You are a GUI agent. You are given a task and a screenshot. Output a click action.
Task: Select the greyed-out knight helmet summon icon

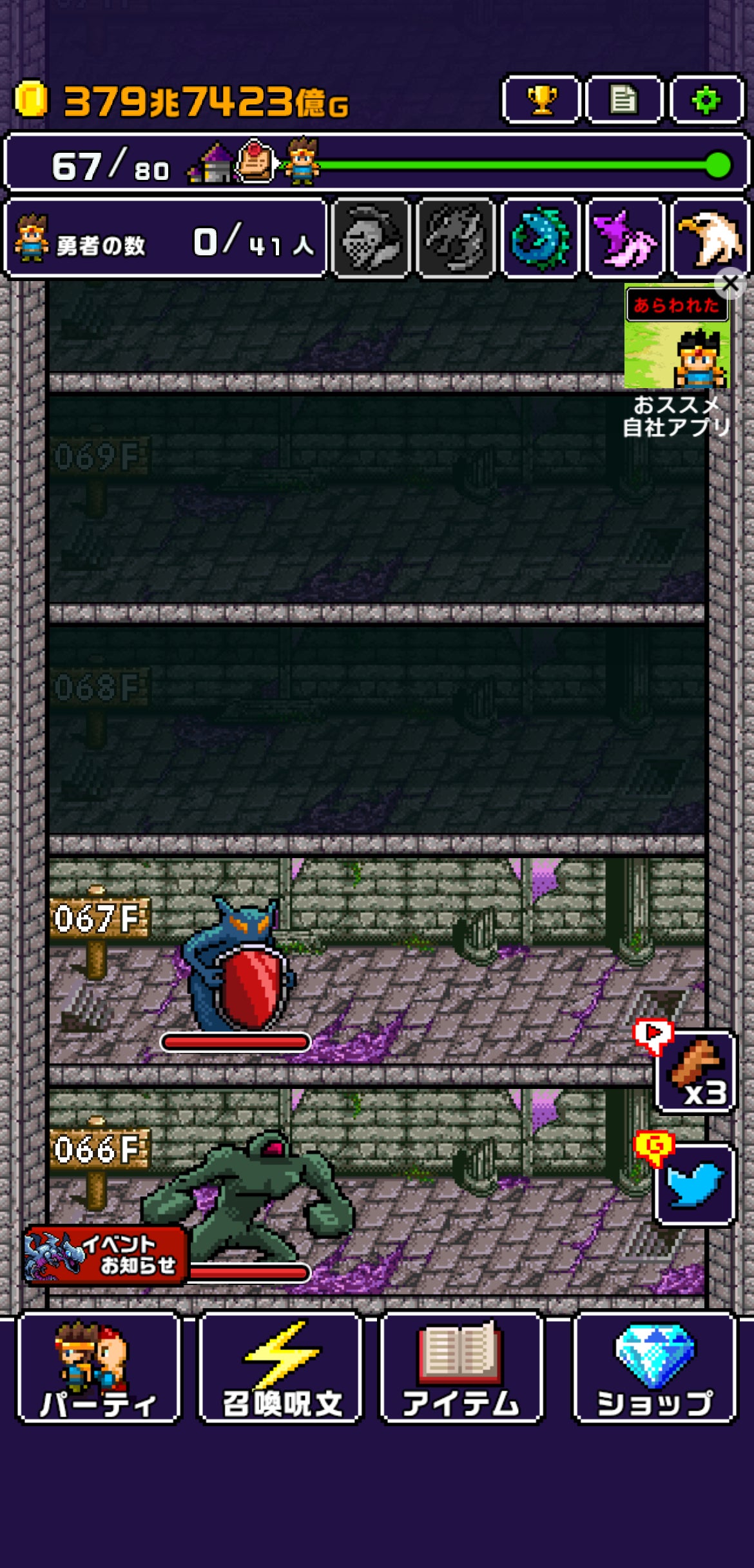[x=371, y=239]
